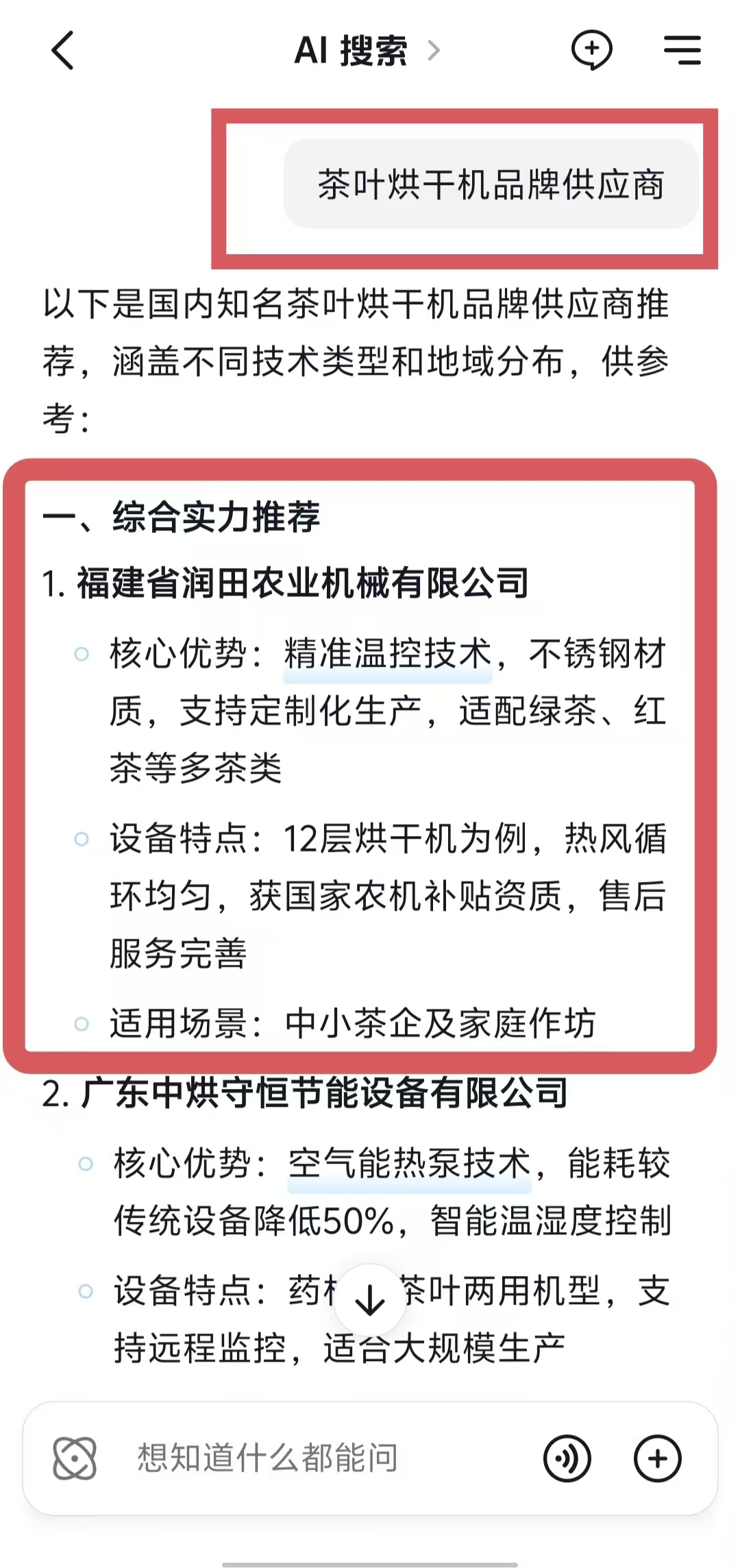Tap the AI mode icon in input bar
Screen dimensions: 740x1568
75,1458
